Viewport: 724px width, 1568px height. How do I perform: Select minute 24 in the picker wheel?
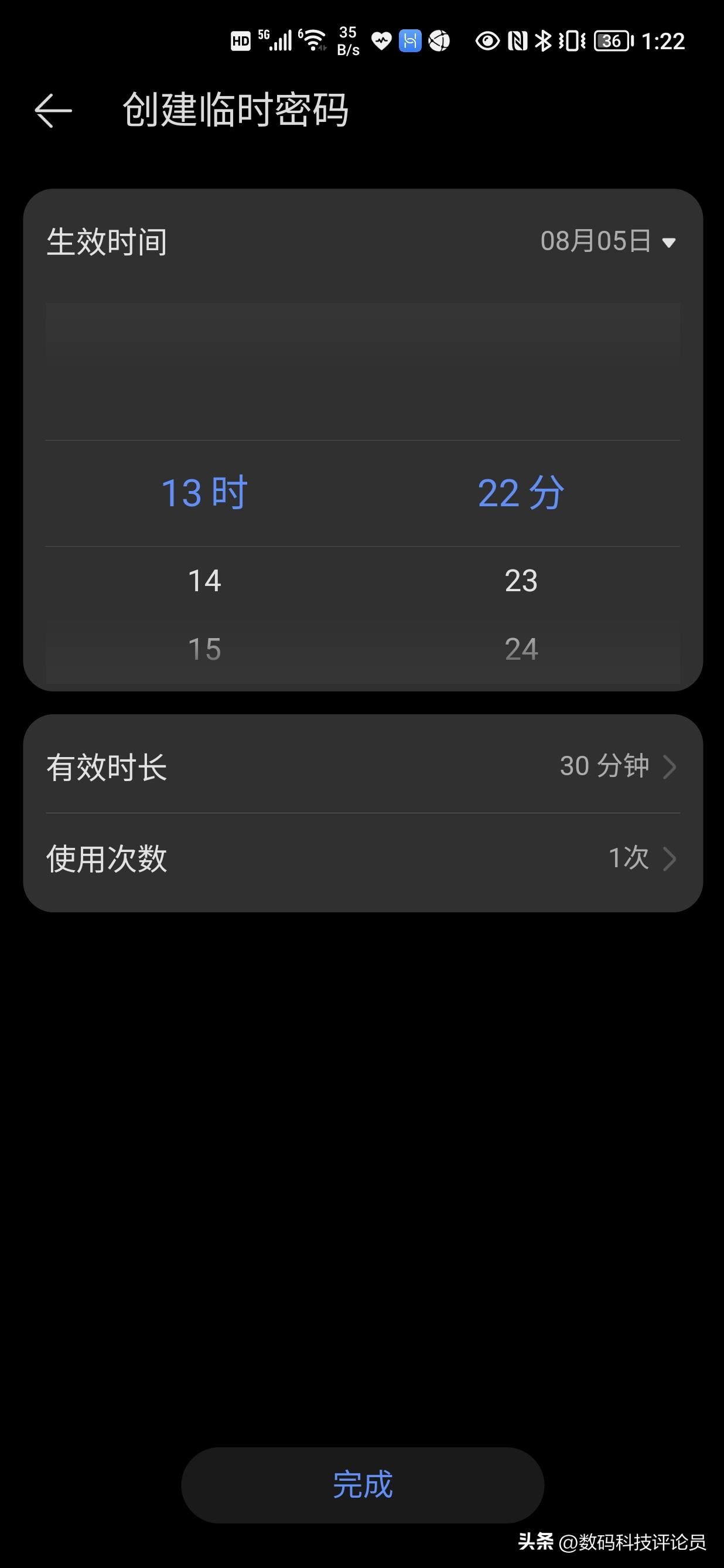click(x=521, y=649)
